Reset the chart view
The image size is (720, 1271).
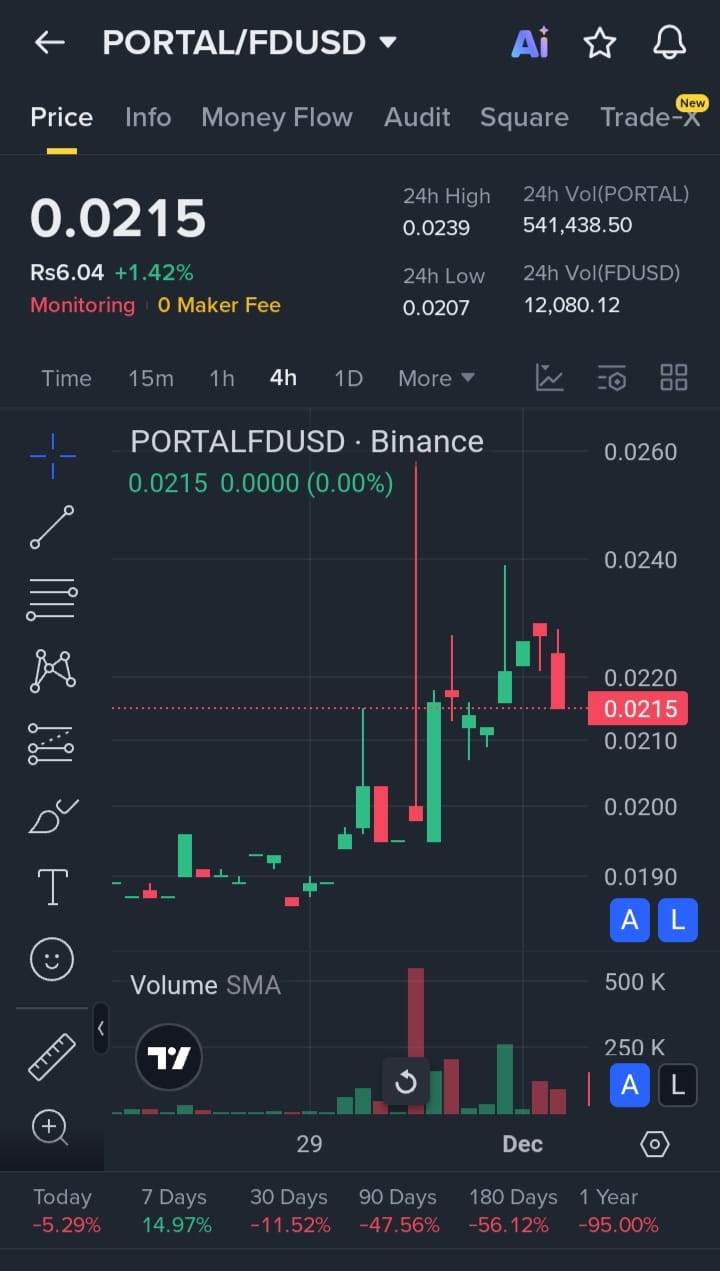click(406, 1081)
